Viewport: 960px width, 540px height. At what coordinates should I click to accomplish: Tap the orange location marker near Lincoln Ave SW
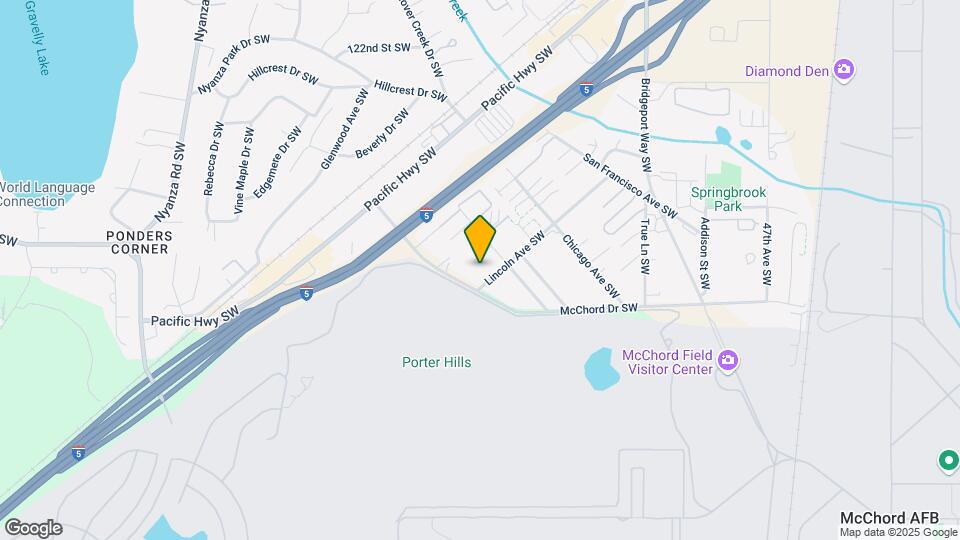[x=480, y=239]
